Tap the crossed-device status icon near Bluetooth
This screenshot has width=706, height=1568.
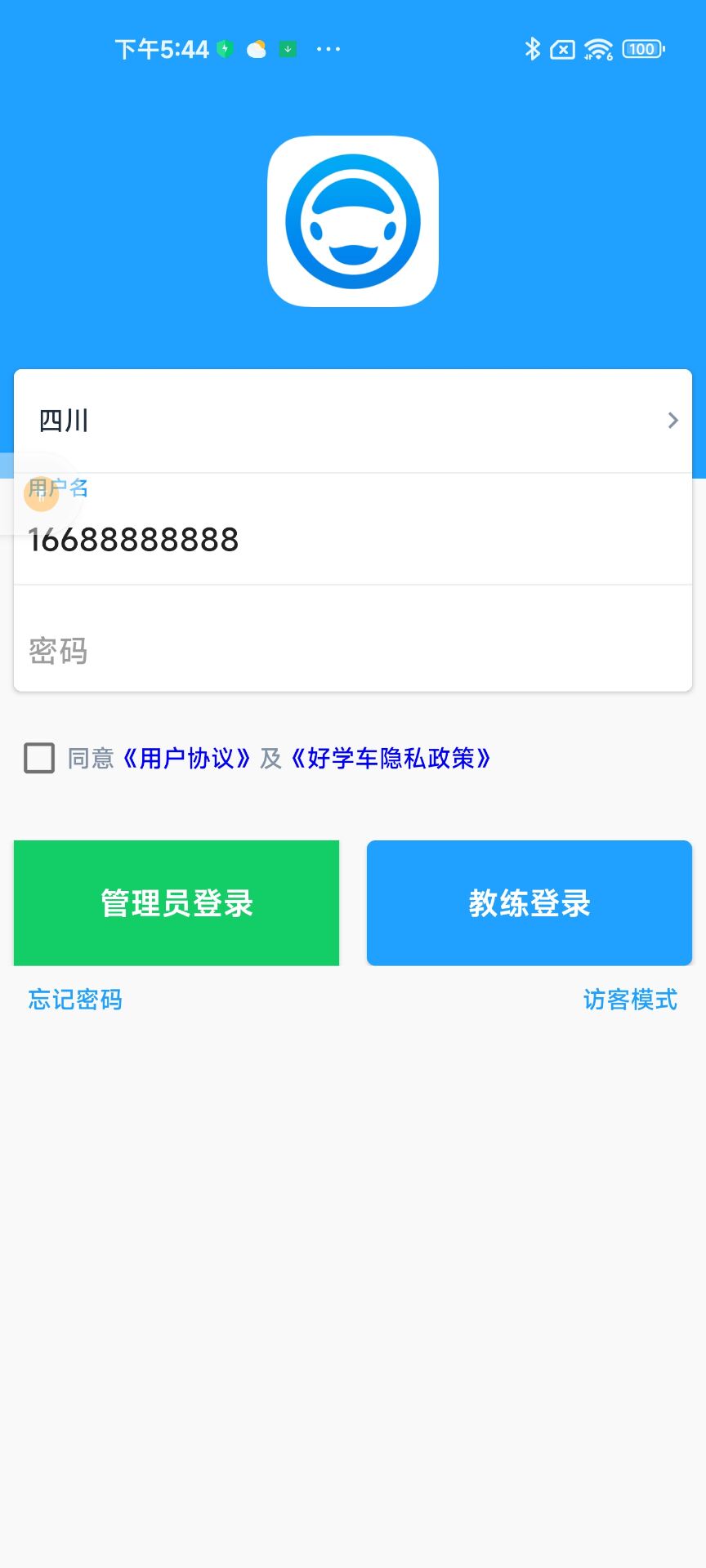[x=562, y=49]
